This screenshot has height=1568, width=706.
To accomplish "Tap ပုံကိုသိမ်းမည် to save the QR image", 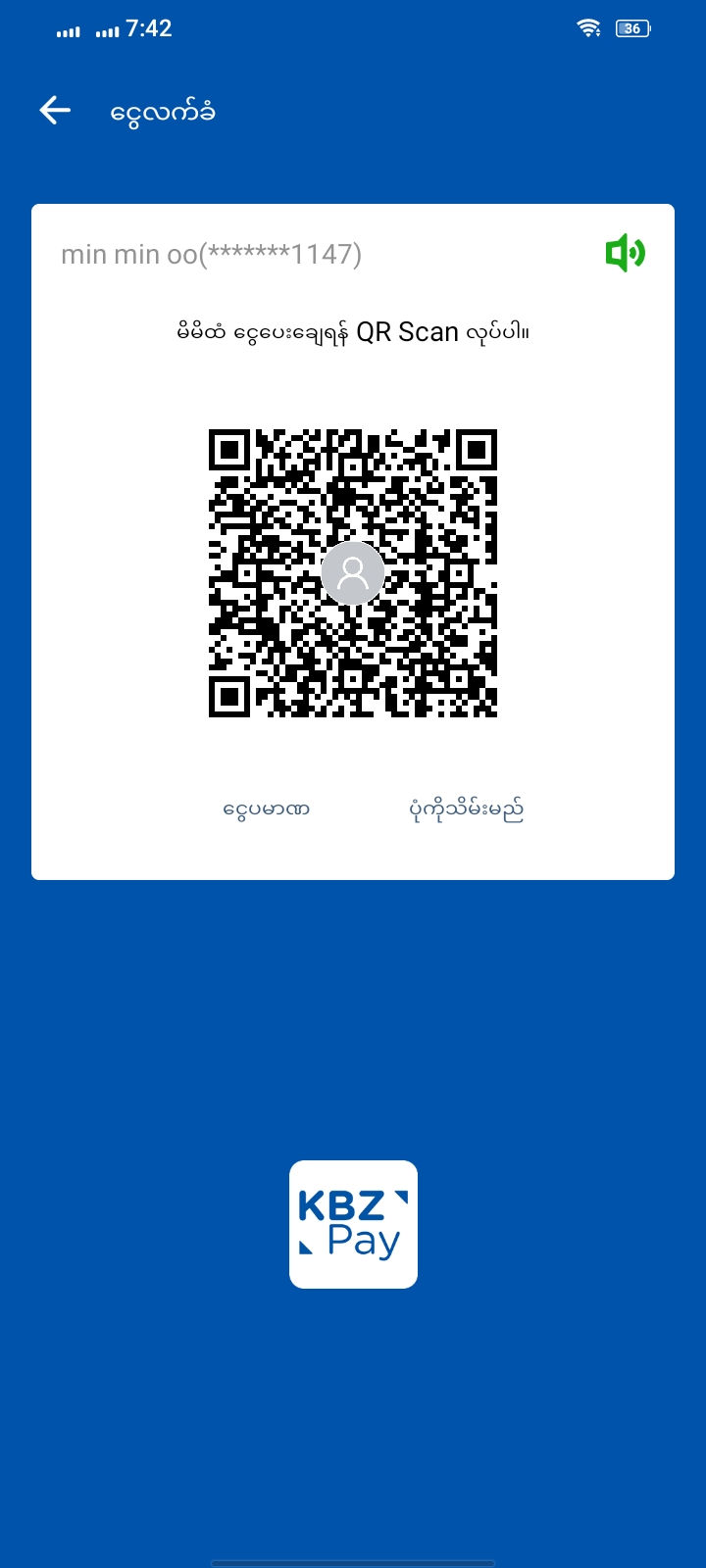I will click(x=466, y=809).
